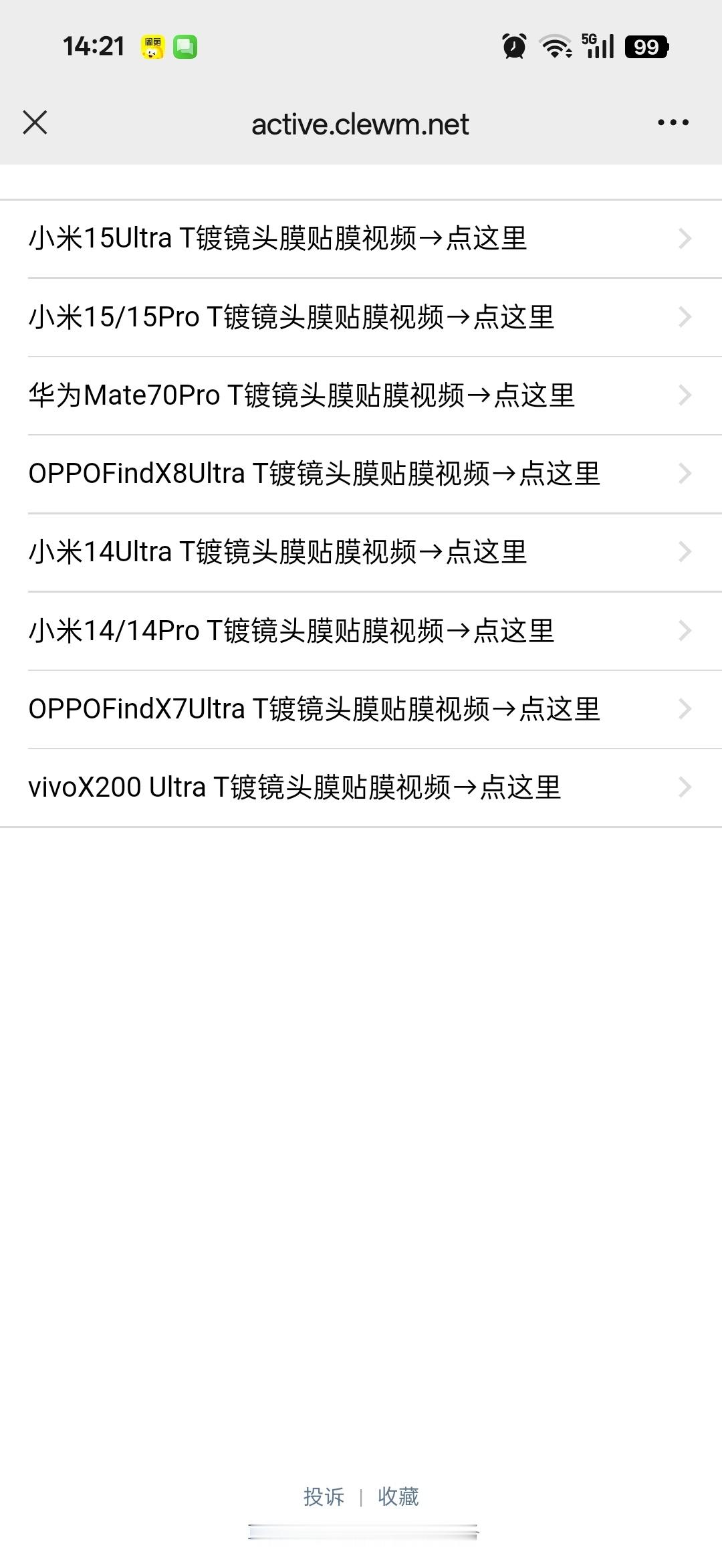Open the 小米15Ultra lens film video row

[x=361, y=239]
